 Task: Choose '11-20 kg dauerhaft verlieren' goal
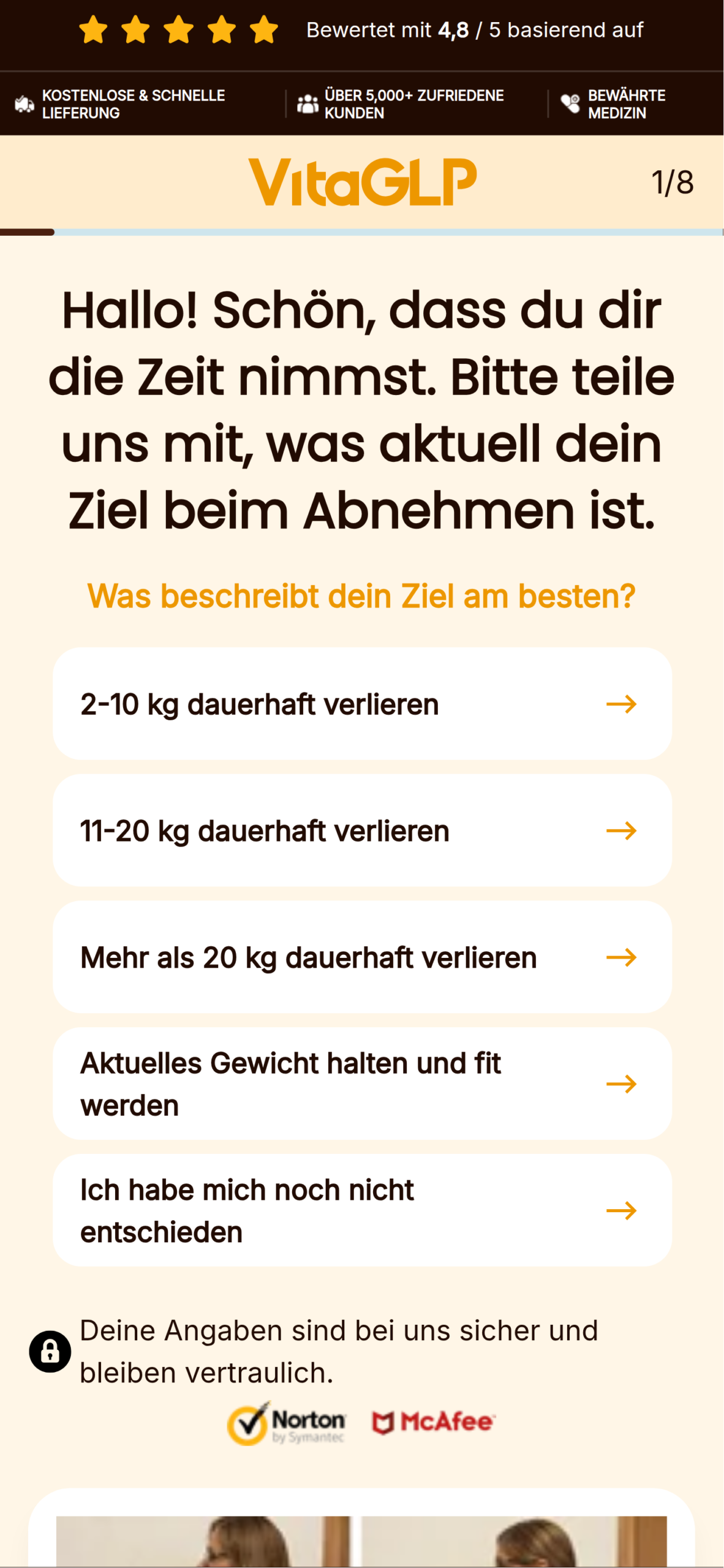pyautogui.click(x=361, y=831)
